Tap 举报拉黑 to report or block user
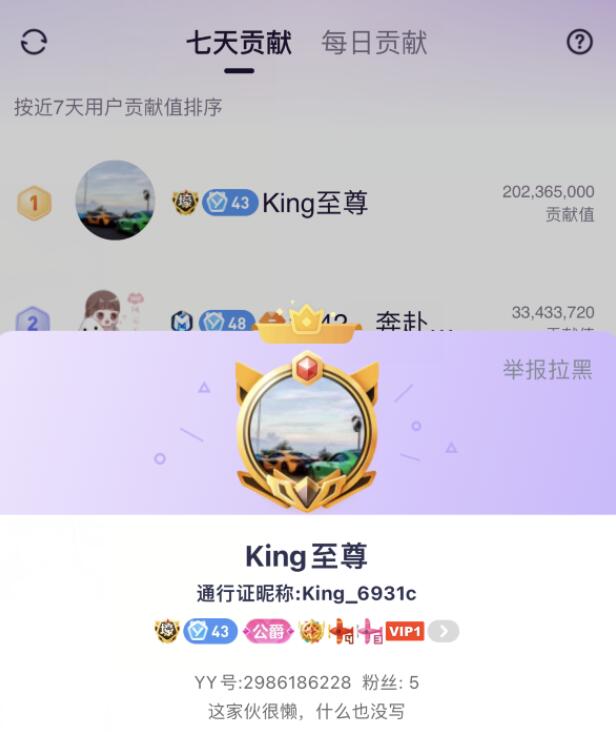The image size is (616, 732). (547, 369)
